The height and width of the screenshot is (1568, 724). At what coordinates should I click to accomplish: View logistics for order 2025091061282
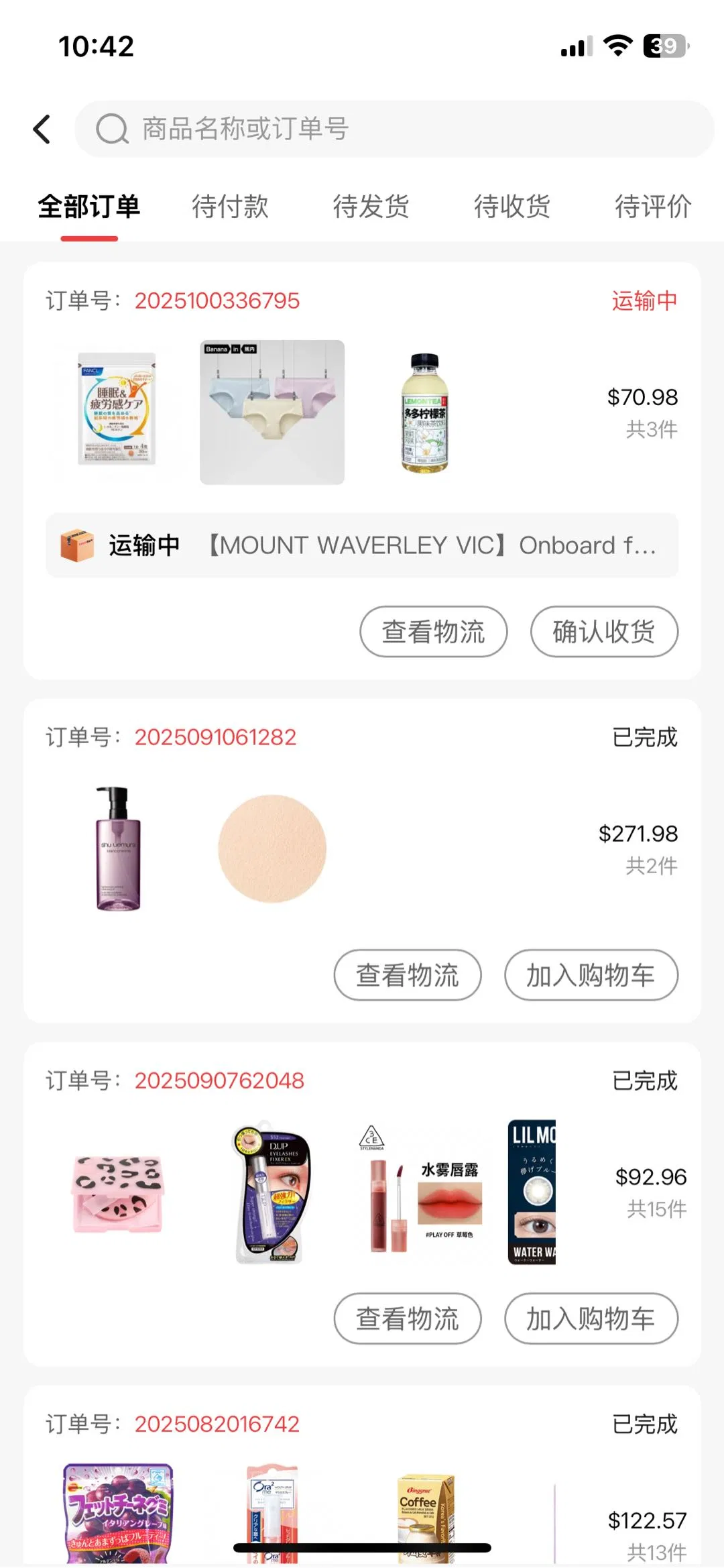coord(408,975)
